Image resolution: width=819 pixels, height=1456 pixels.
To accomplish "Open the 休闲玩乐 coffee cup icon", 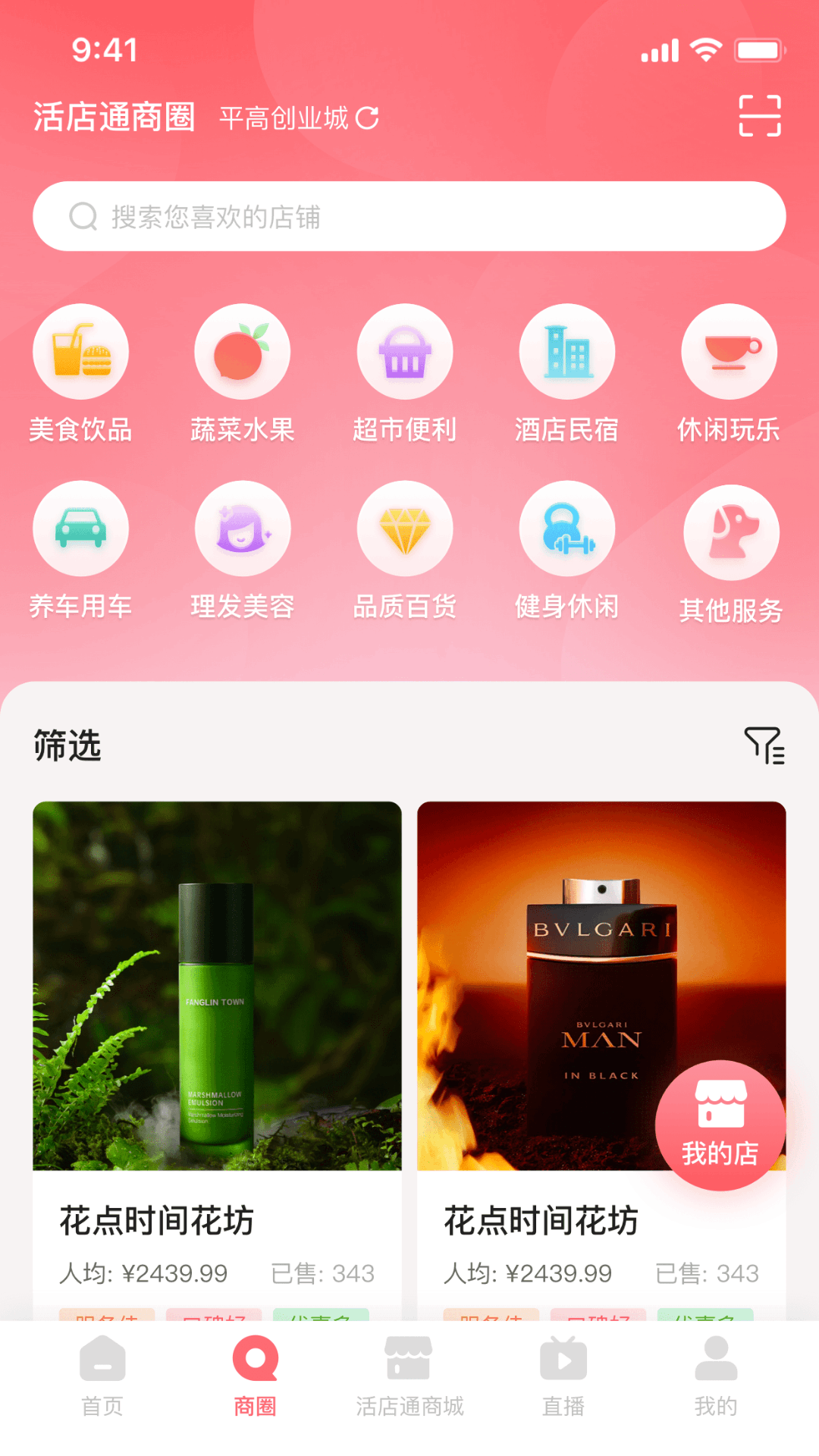I will click(730, 351).
